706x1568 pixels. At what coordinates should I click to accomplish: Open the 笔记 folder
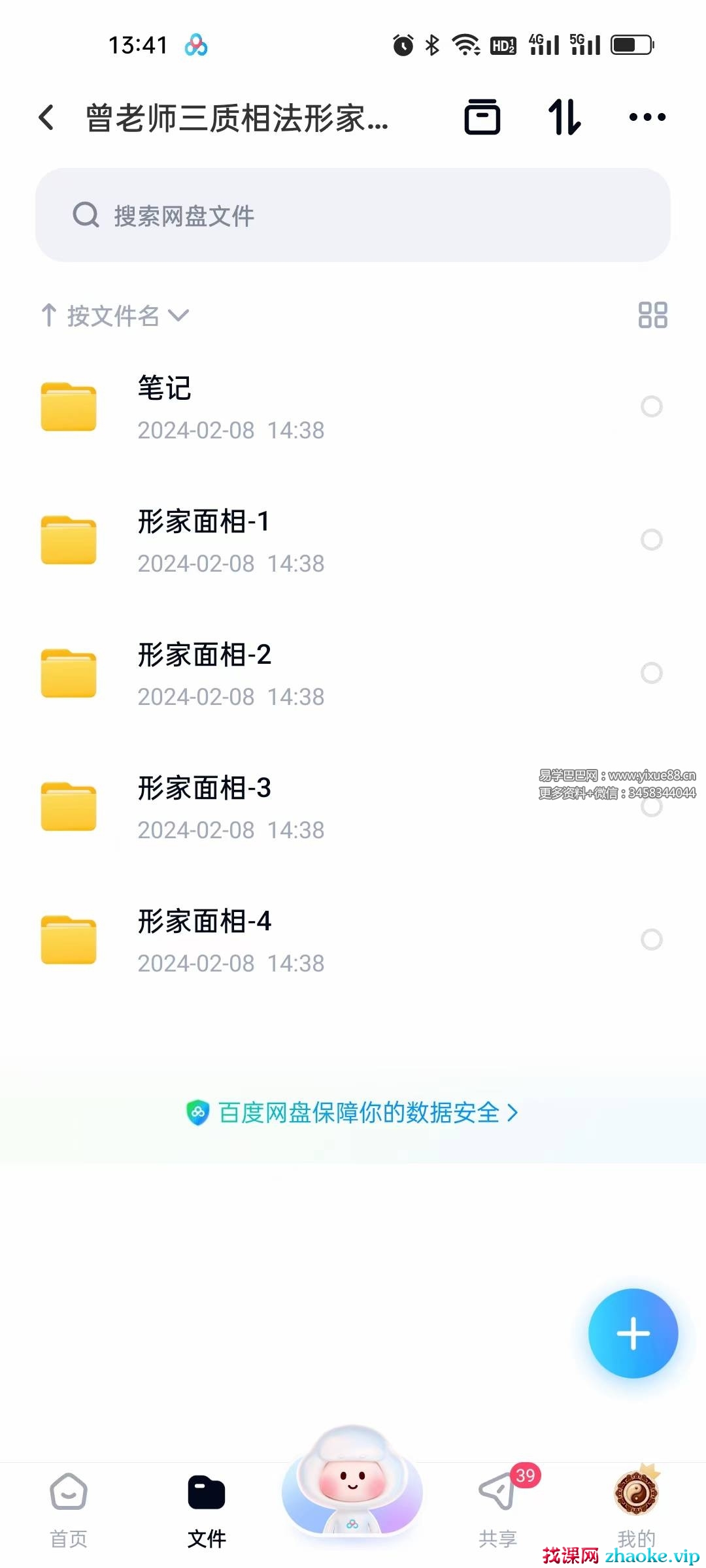coord(229,406)
